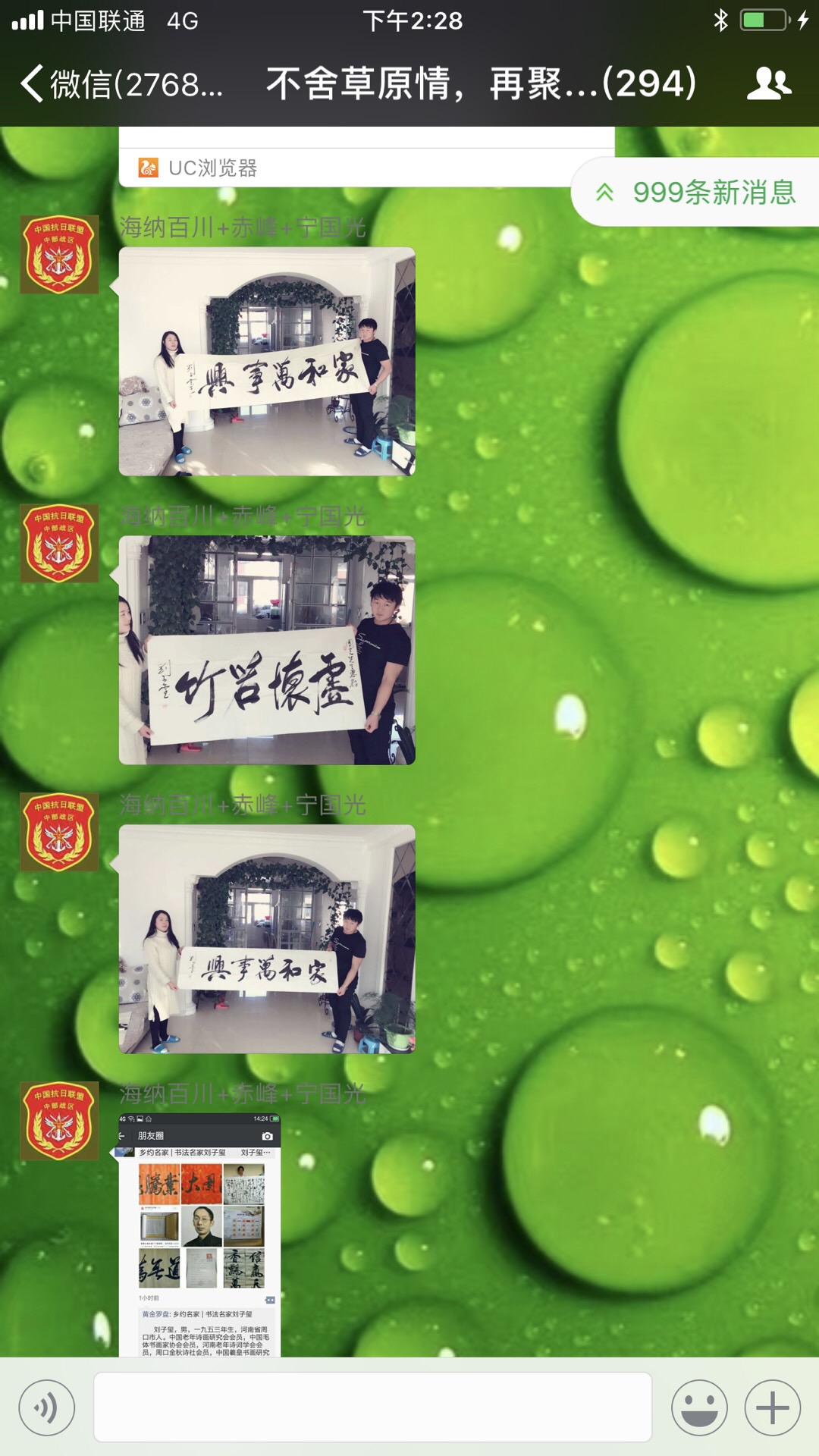819x1456 pixels.
Task: Tap sender avatar of the first photo
Action: point(59,255)
